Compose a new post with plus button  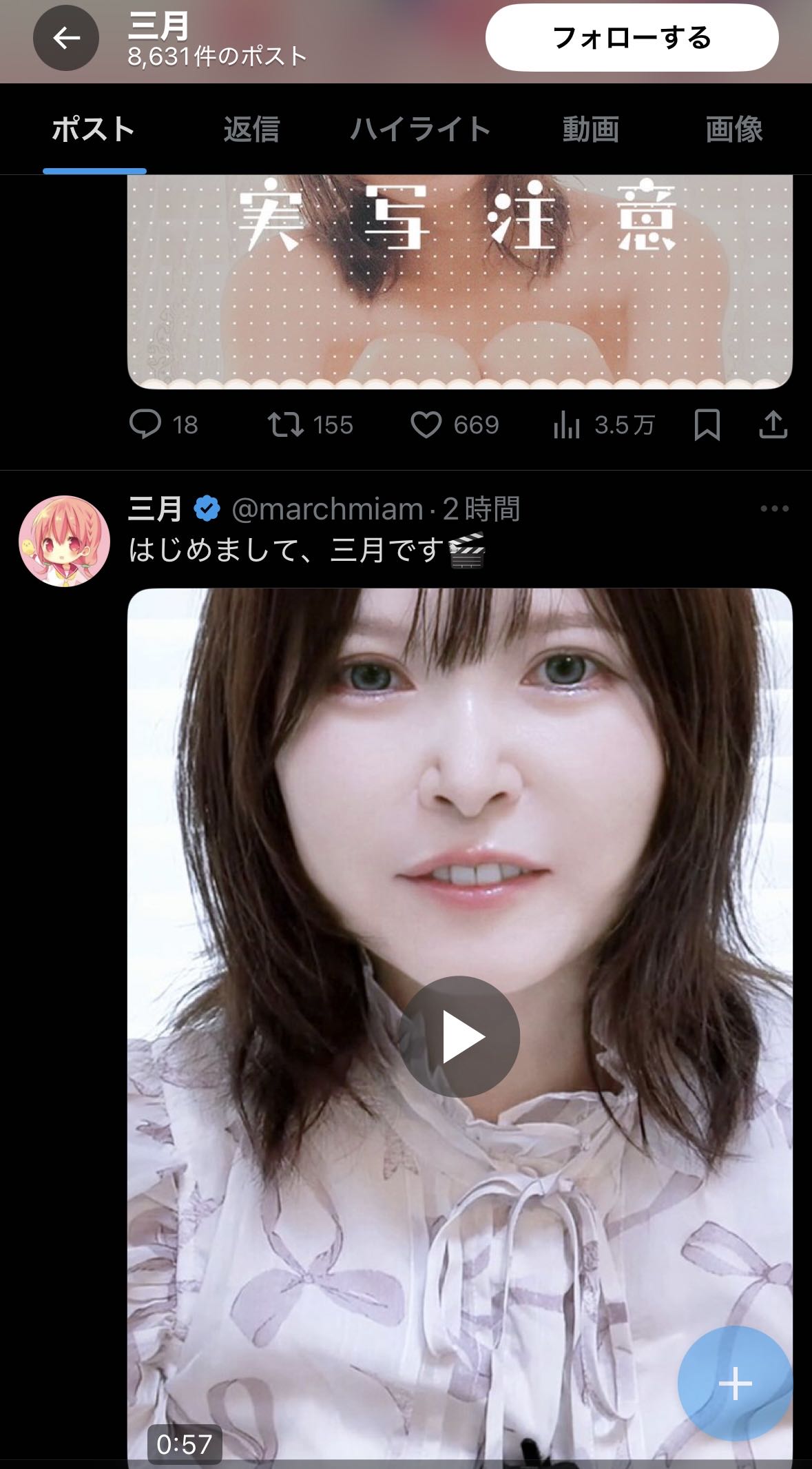point(735,1383)
